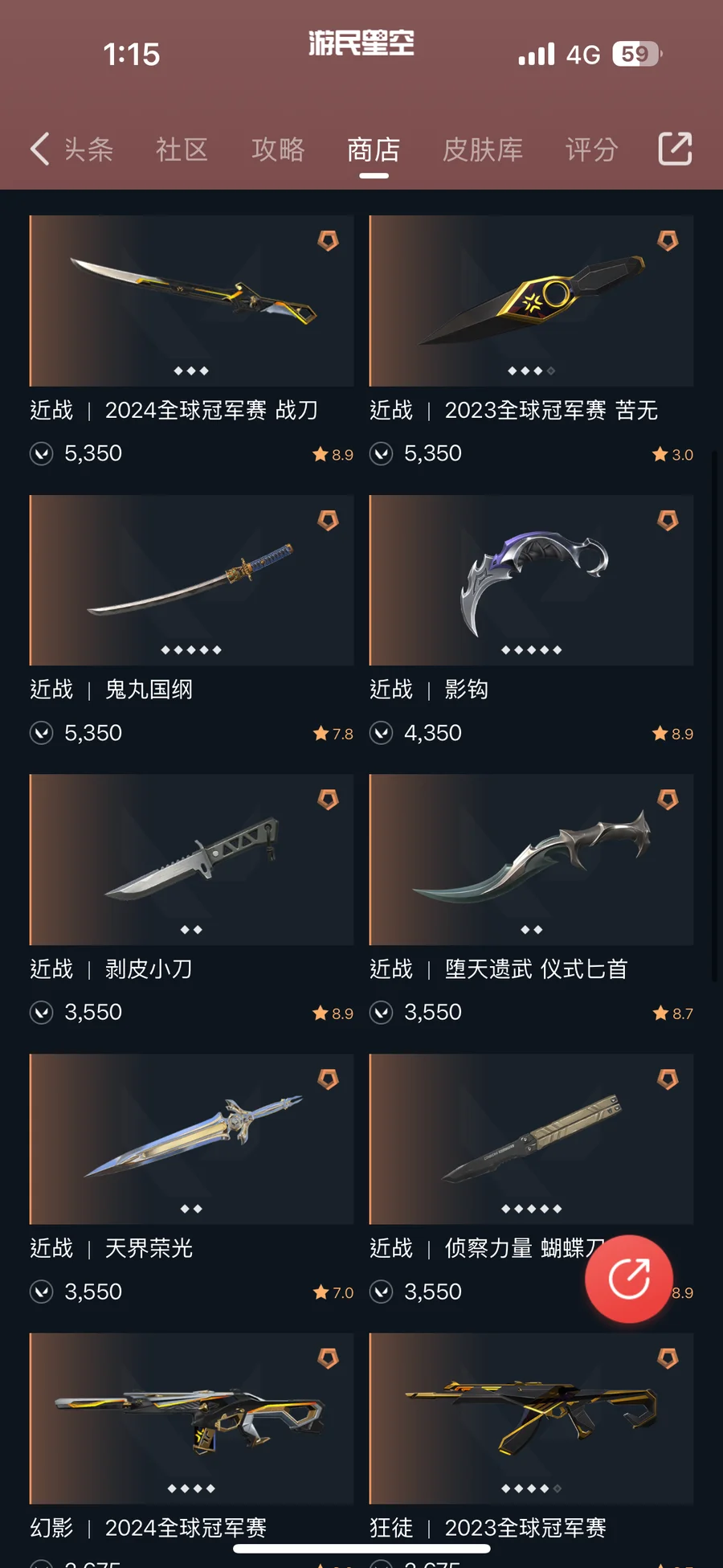Switch to the 社区 tab
Viewport: 723px width, 1568px height.
click(182, 149)
